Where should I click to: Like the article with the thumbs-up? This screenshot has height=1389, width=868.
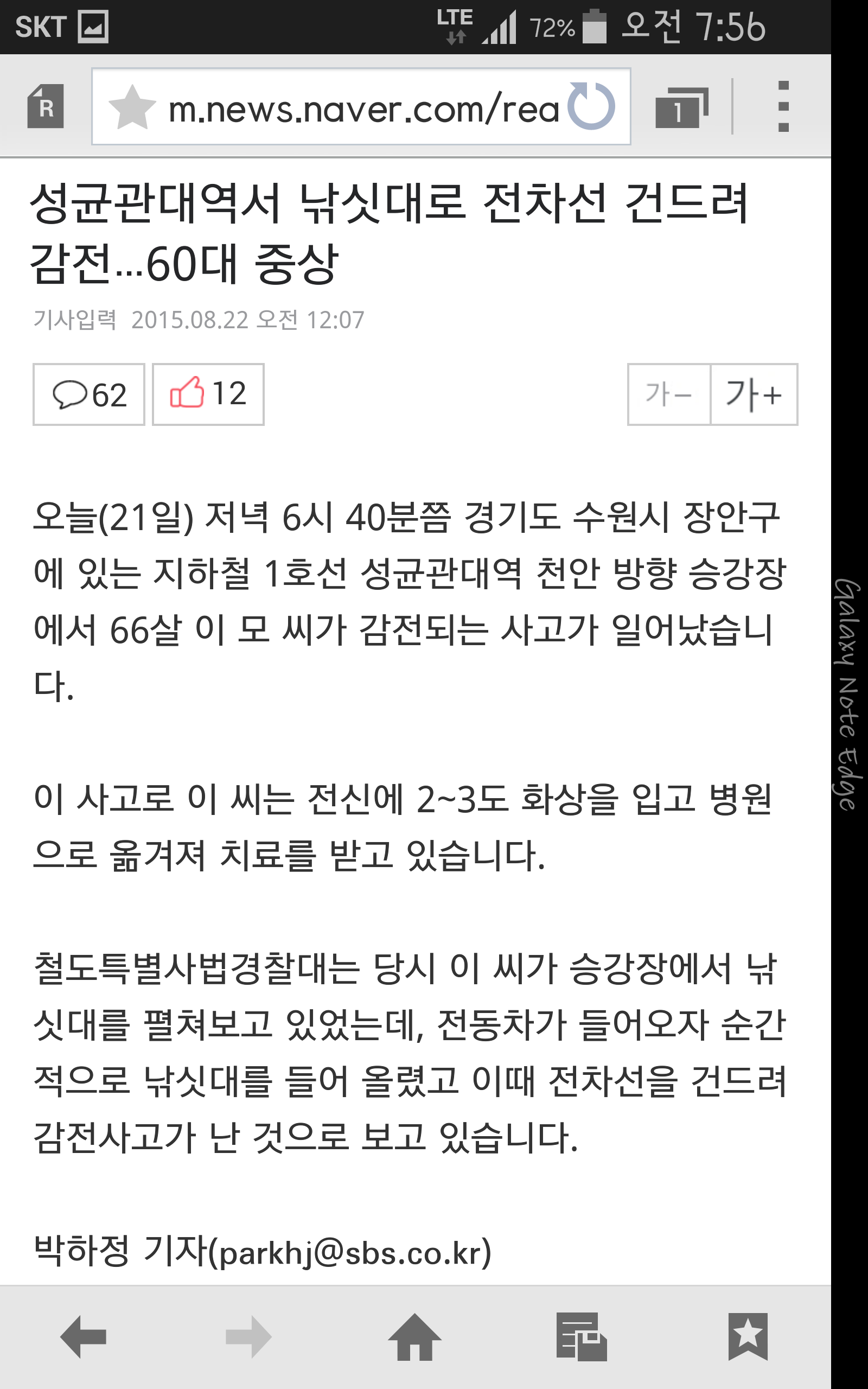[x=208, y=394]
